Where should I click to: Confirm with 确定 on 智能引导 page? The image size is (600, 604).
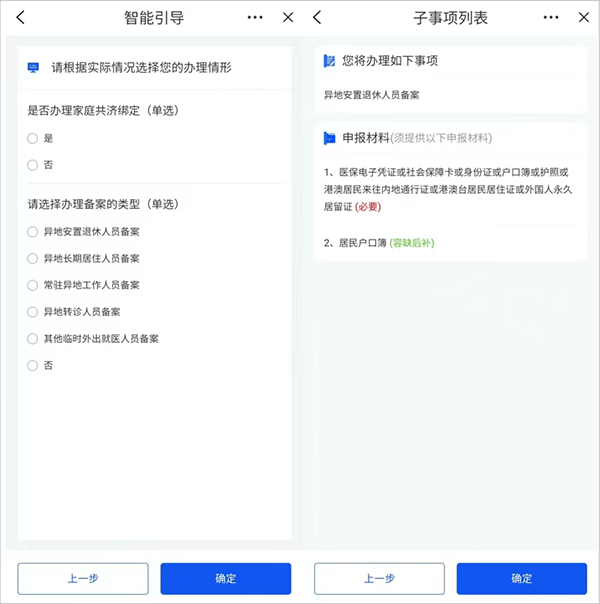(226, 578)
